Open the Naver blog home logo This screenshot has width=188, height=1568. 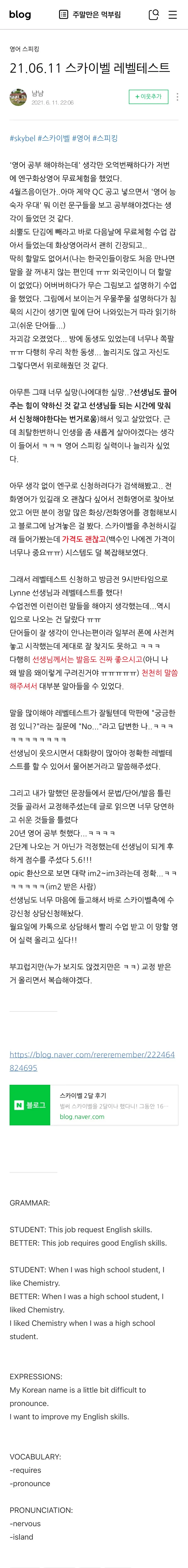coord(20,14)
